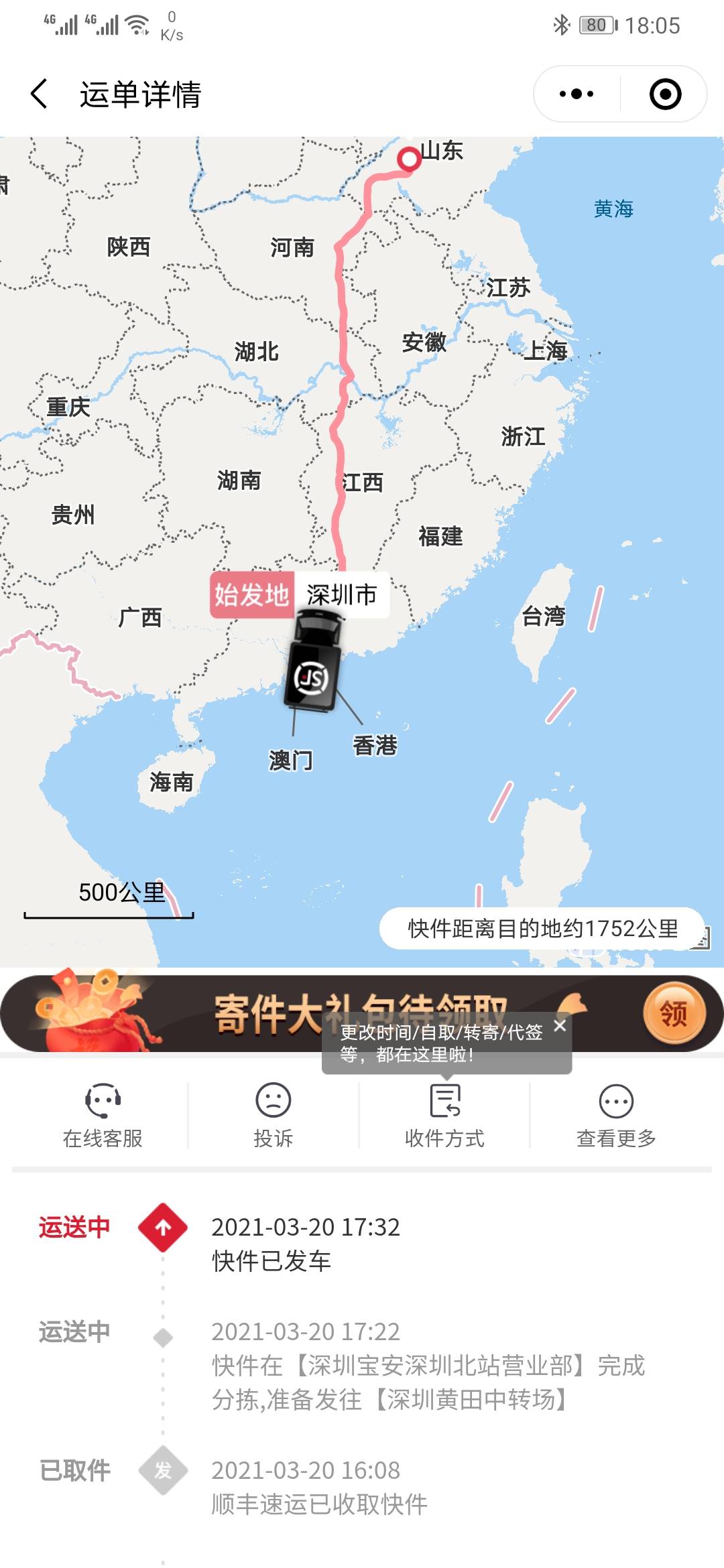Claim the 寄件大礼包 with the 领 button

674,1013
